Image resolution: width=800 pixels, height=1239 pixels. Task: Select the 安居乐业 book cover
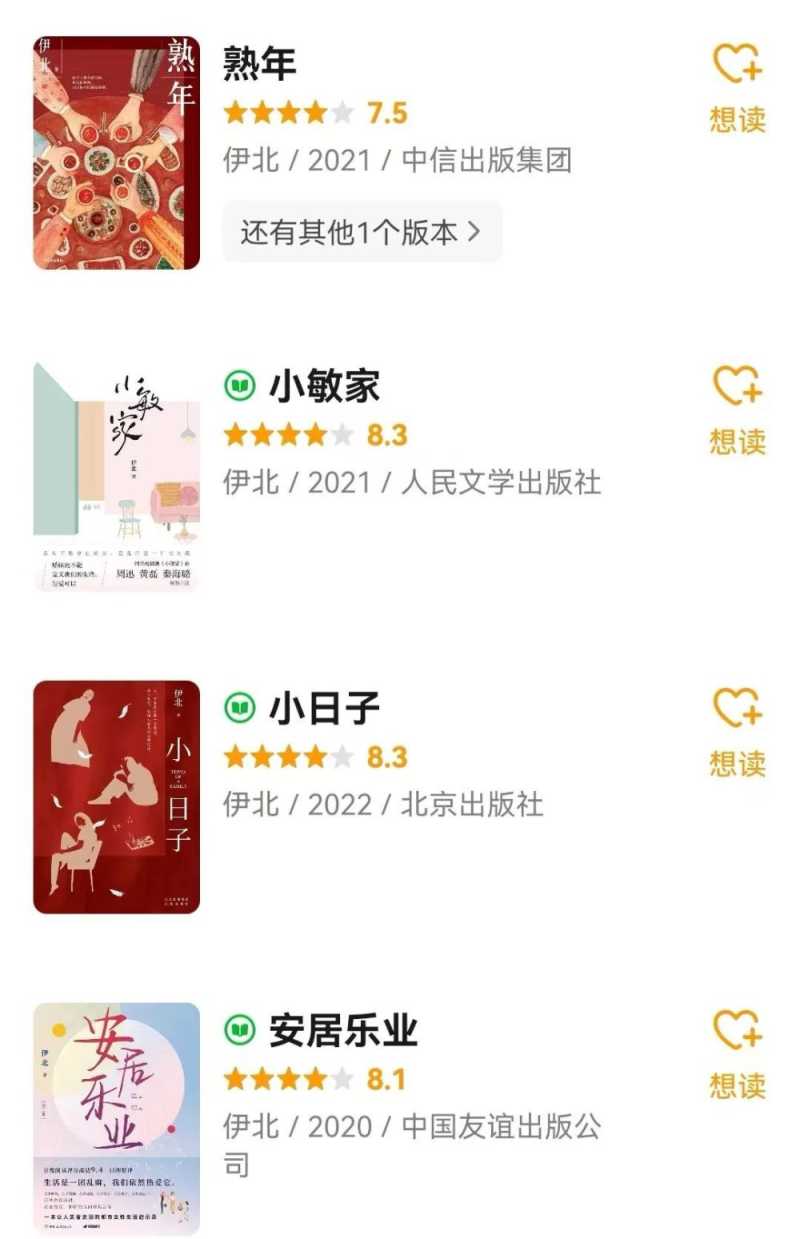pos(116,1119)
